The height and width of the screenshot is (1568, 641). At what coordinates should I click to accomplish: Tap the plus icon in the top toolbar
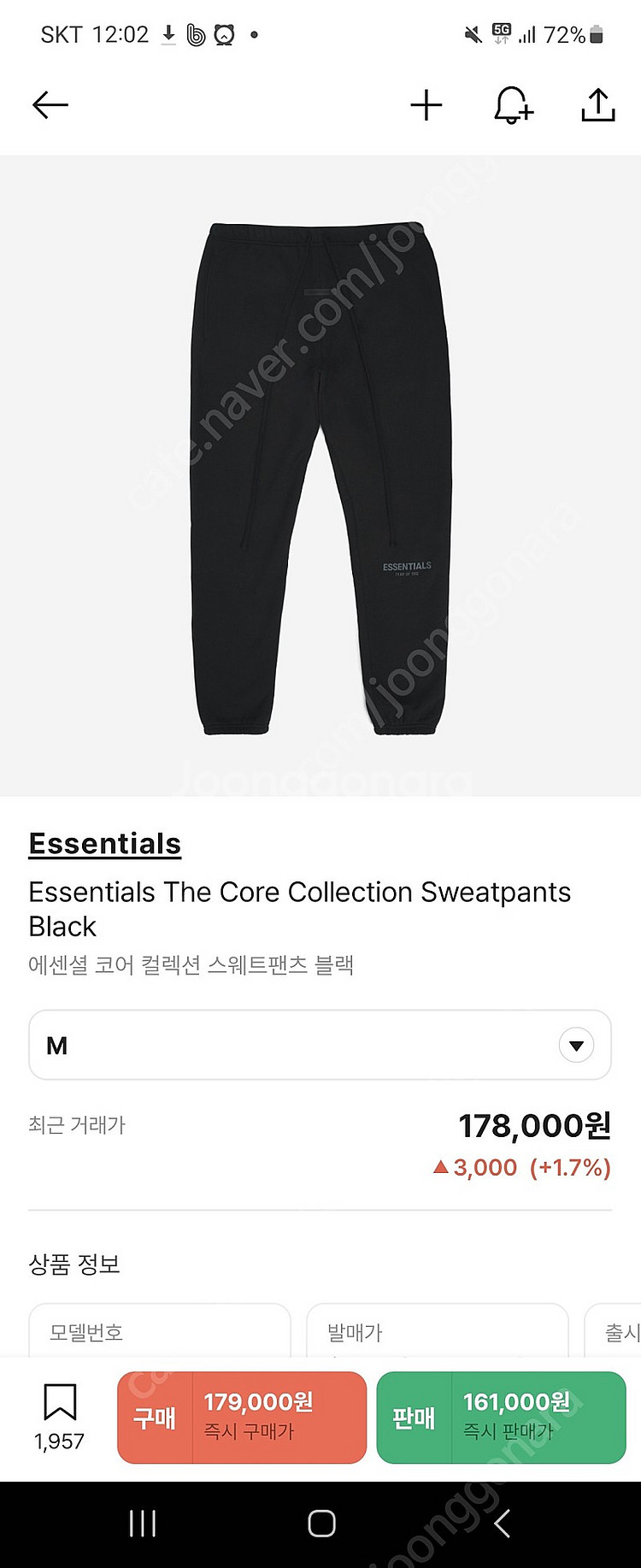pos(426,104)
